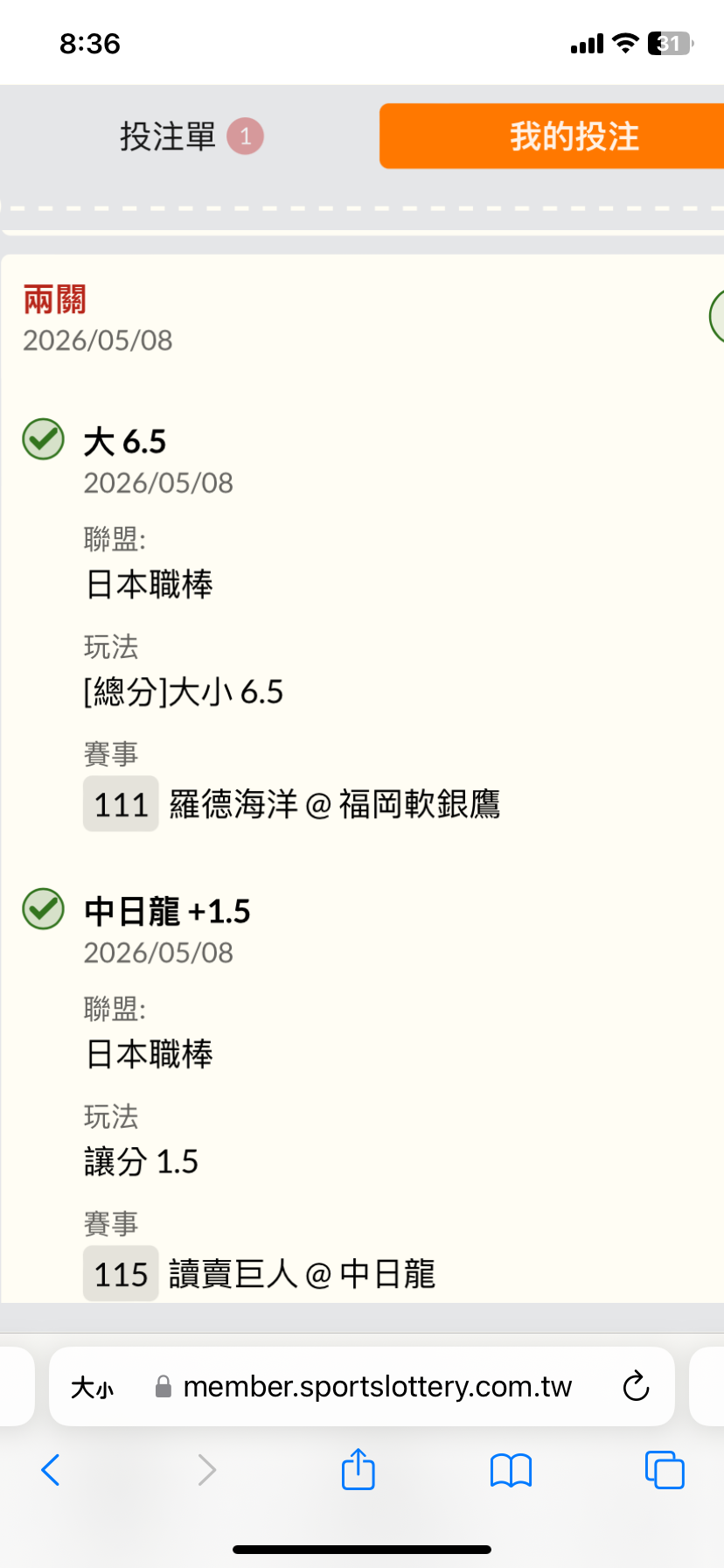Share this page from Safari toolbar

pyautogui.click(x=359, y=1469)
